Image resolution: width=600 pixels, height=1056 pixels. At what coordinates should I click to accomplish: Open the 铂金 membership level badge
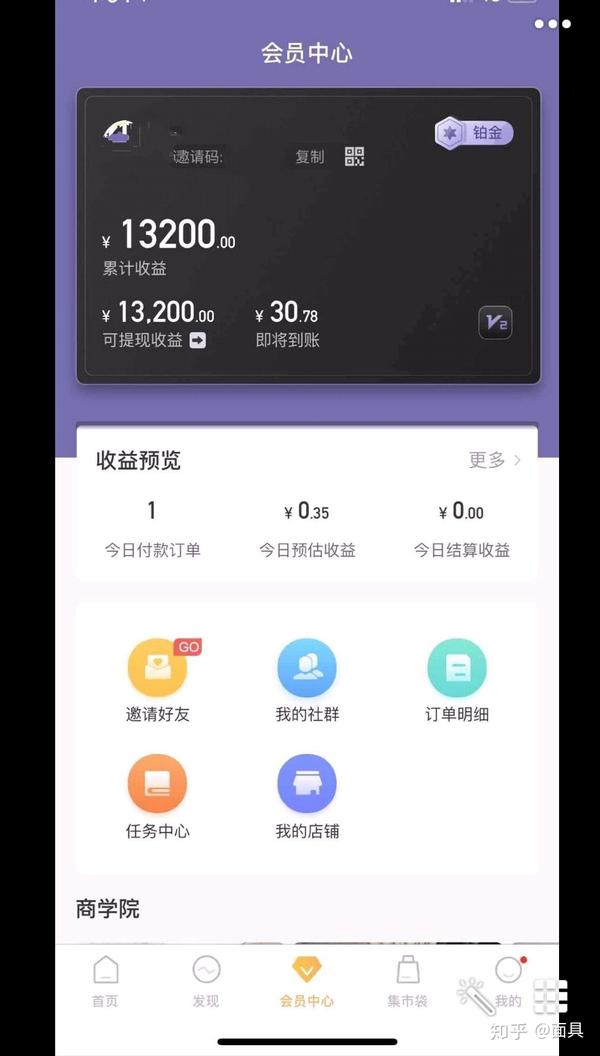pyautogui.click(x=474, y=133)
